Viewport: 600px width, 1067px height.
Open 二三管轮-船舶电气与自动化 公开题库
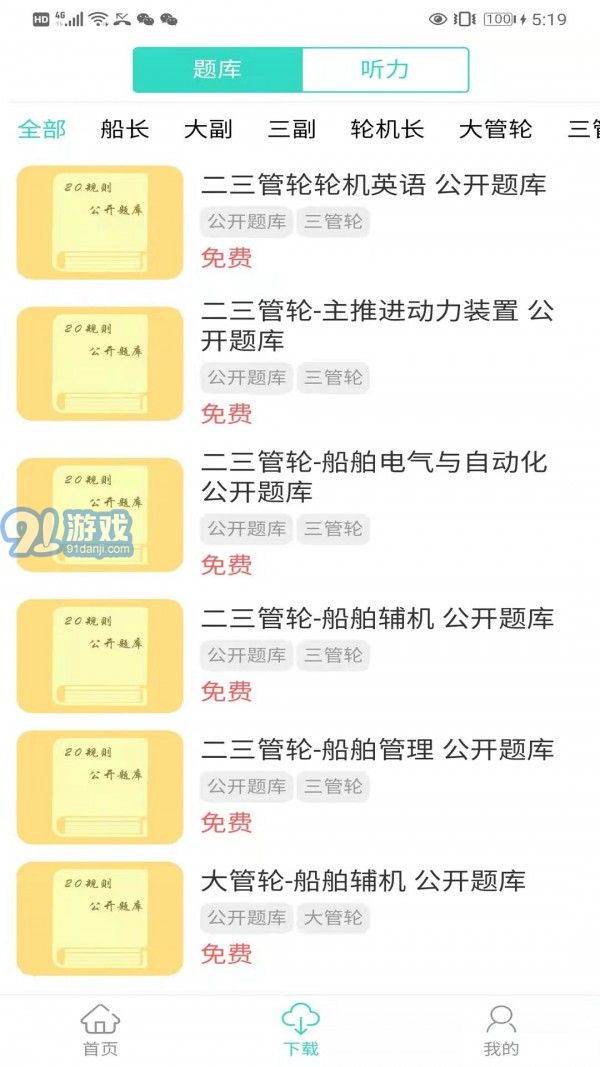tap(373, 477)
